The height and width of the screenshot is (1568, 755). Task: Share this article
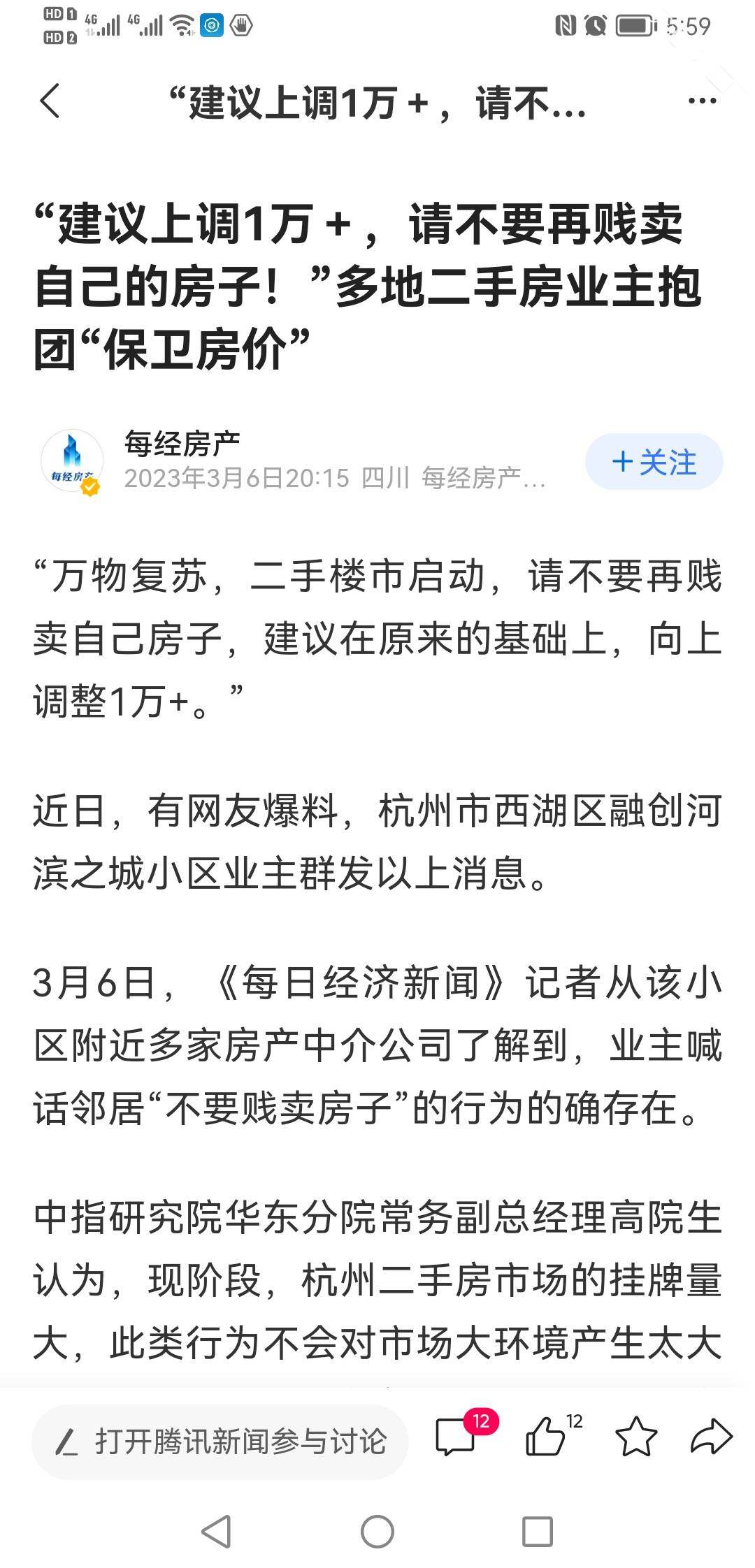tap(711, 1437)
